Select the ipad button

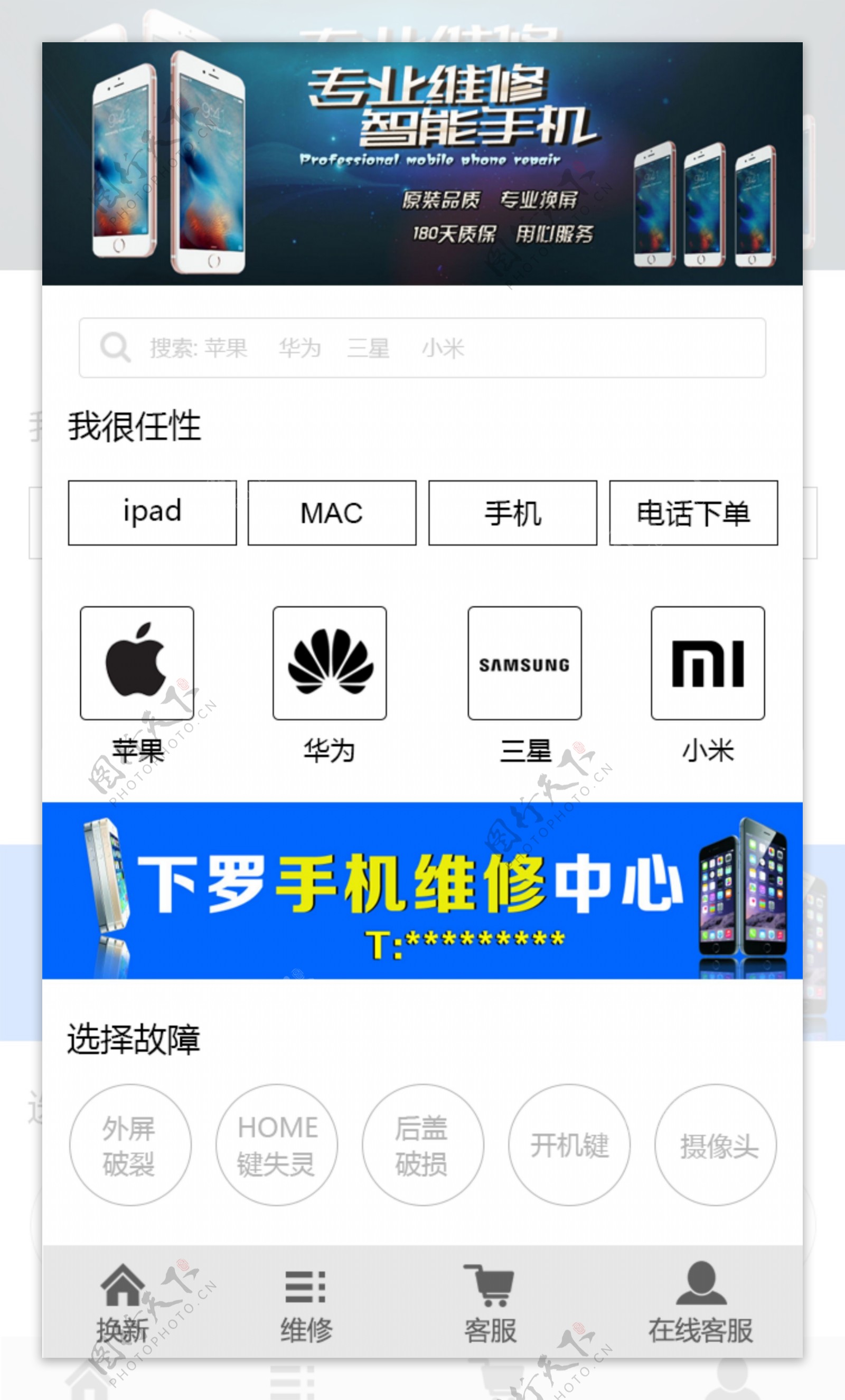coord(152,513)
